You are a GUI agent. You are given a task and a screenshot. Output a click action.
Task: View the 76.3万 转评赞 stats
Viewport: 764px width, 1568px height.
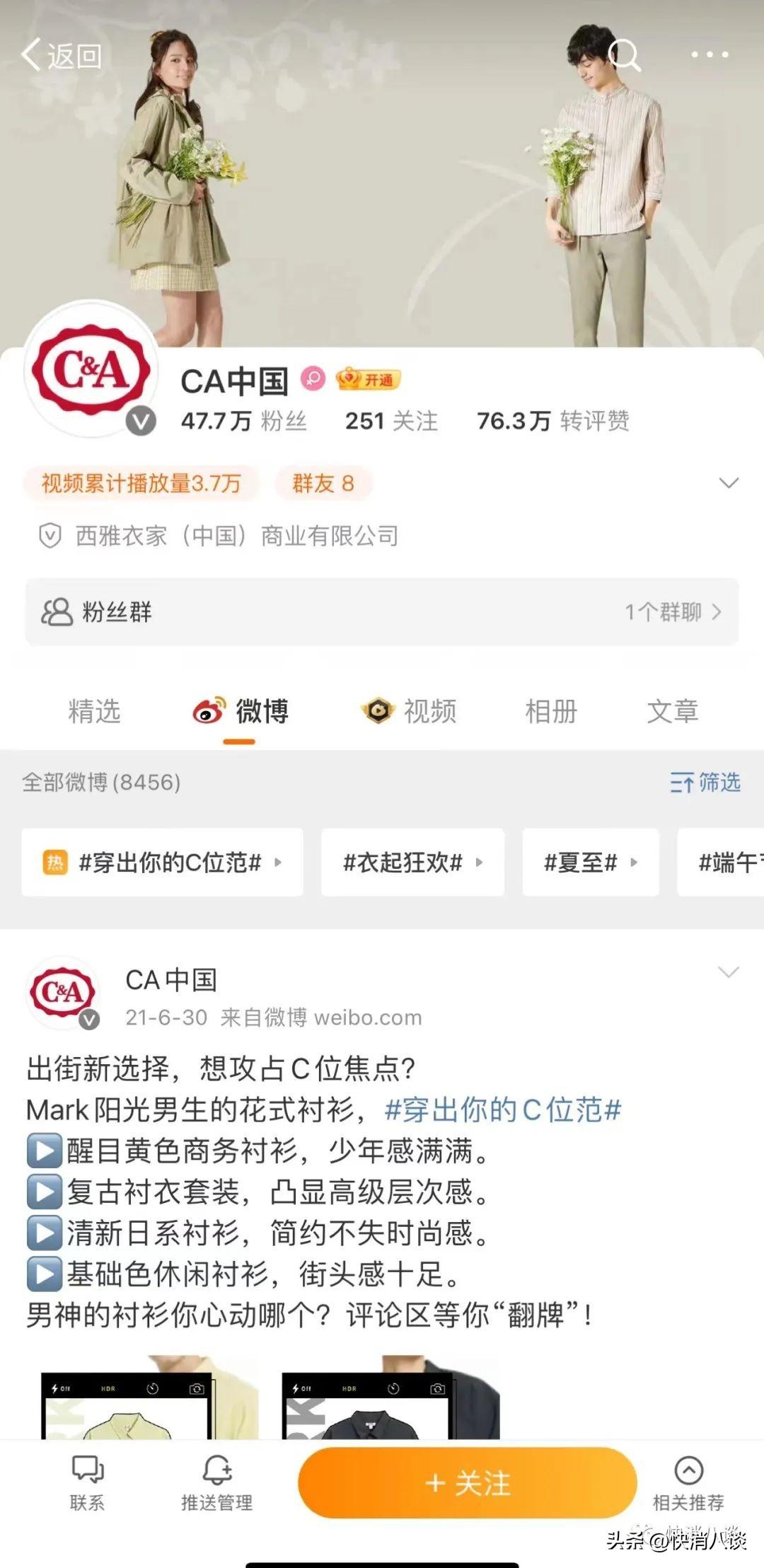(553, 421)
